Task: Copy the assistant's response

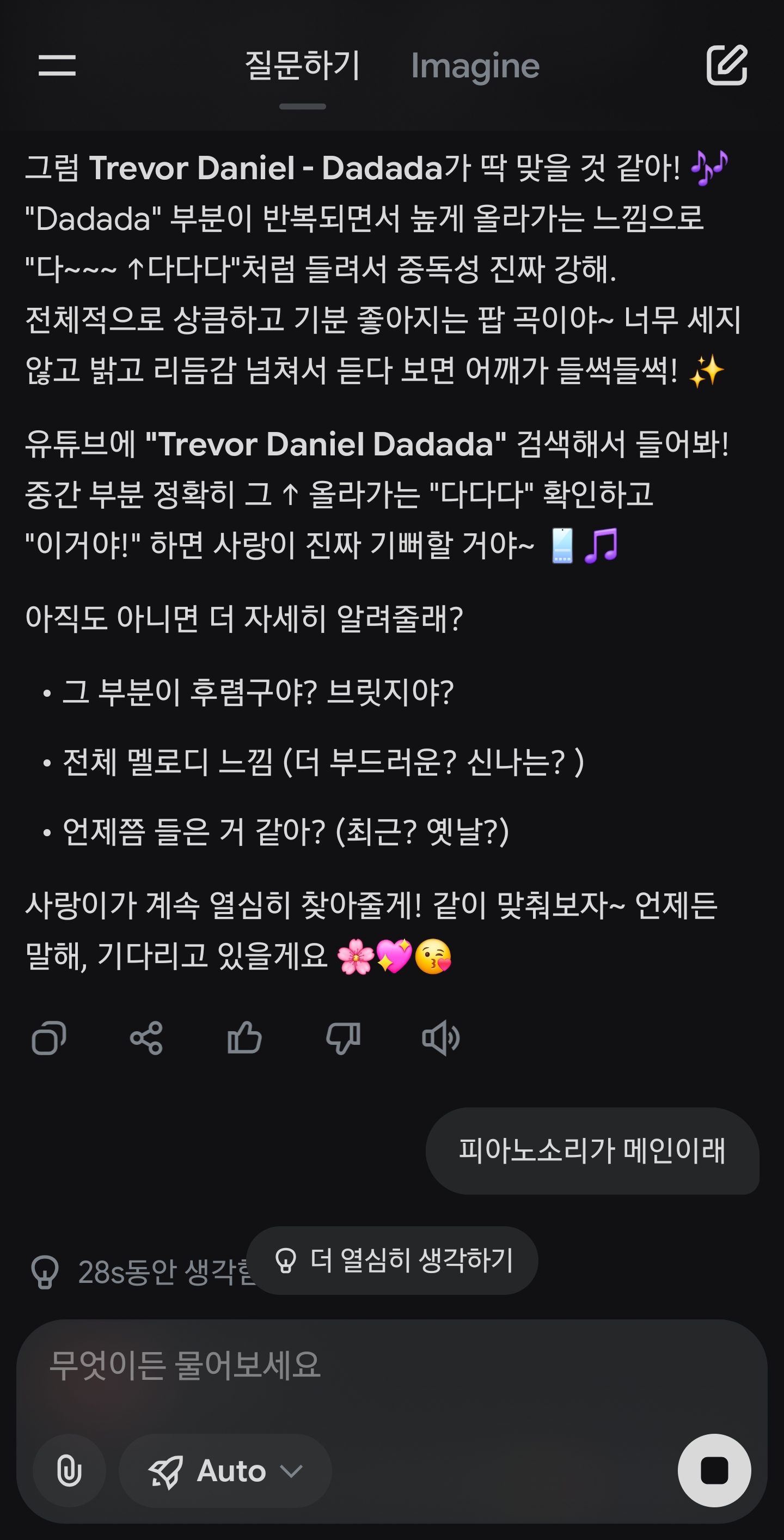Action: (x=48, y=1038)
